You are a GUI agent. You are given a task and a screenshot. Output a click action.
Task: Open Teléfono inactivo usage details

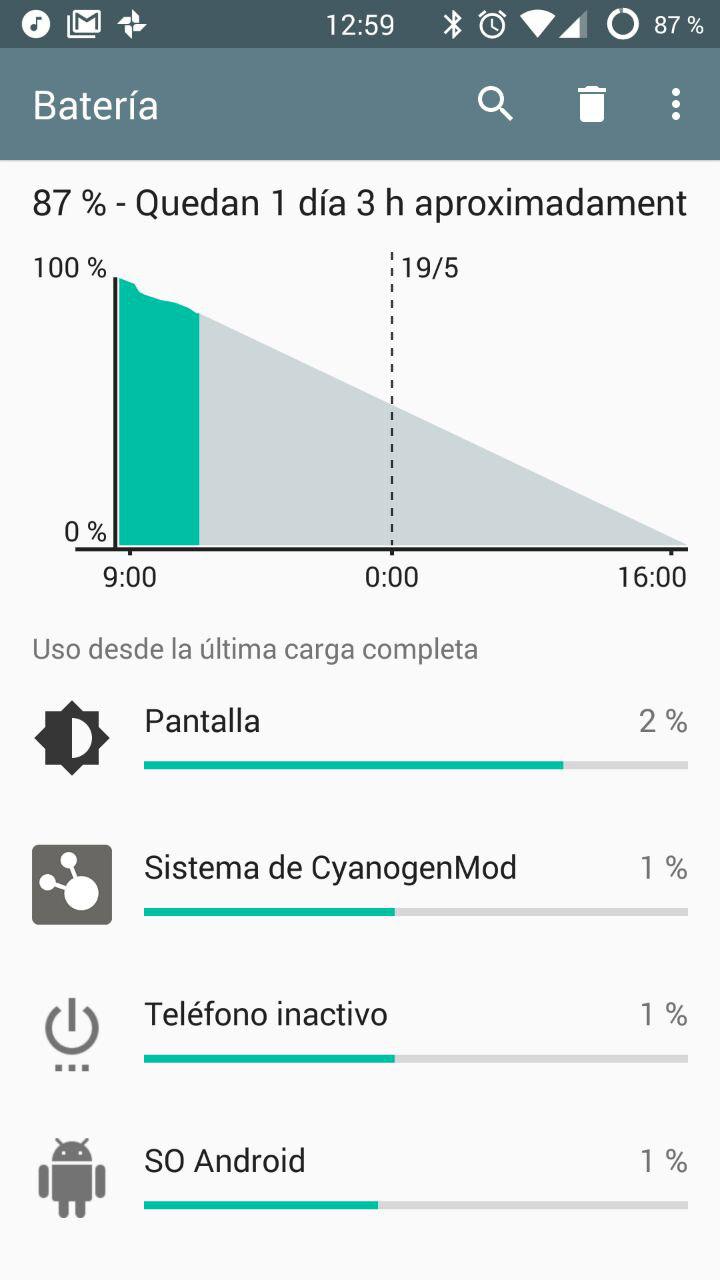click(360, 1030)
